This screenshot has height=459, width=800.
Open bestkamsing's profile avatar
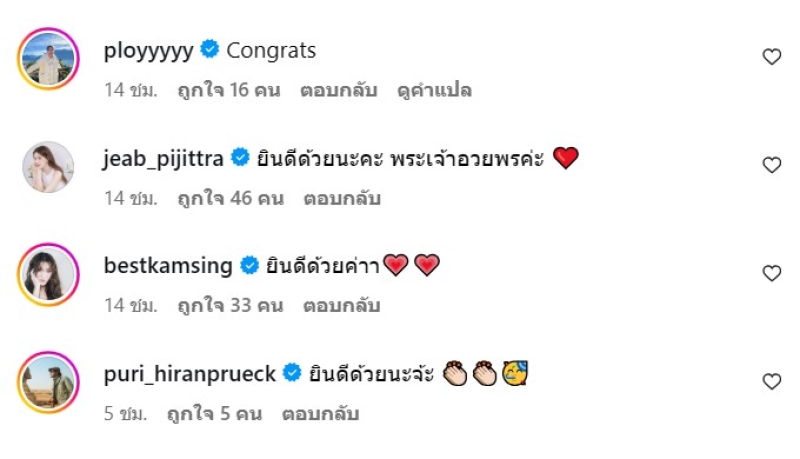[48, 274]
